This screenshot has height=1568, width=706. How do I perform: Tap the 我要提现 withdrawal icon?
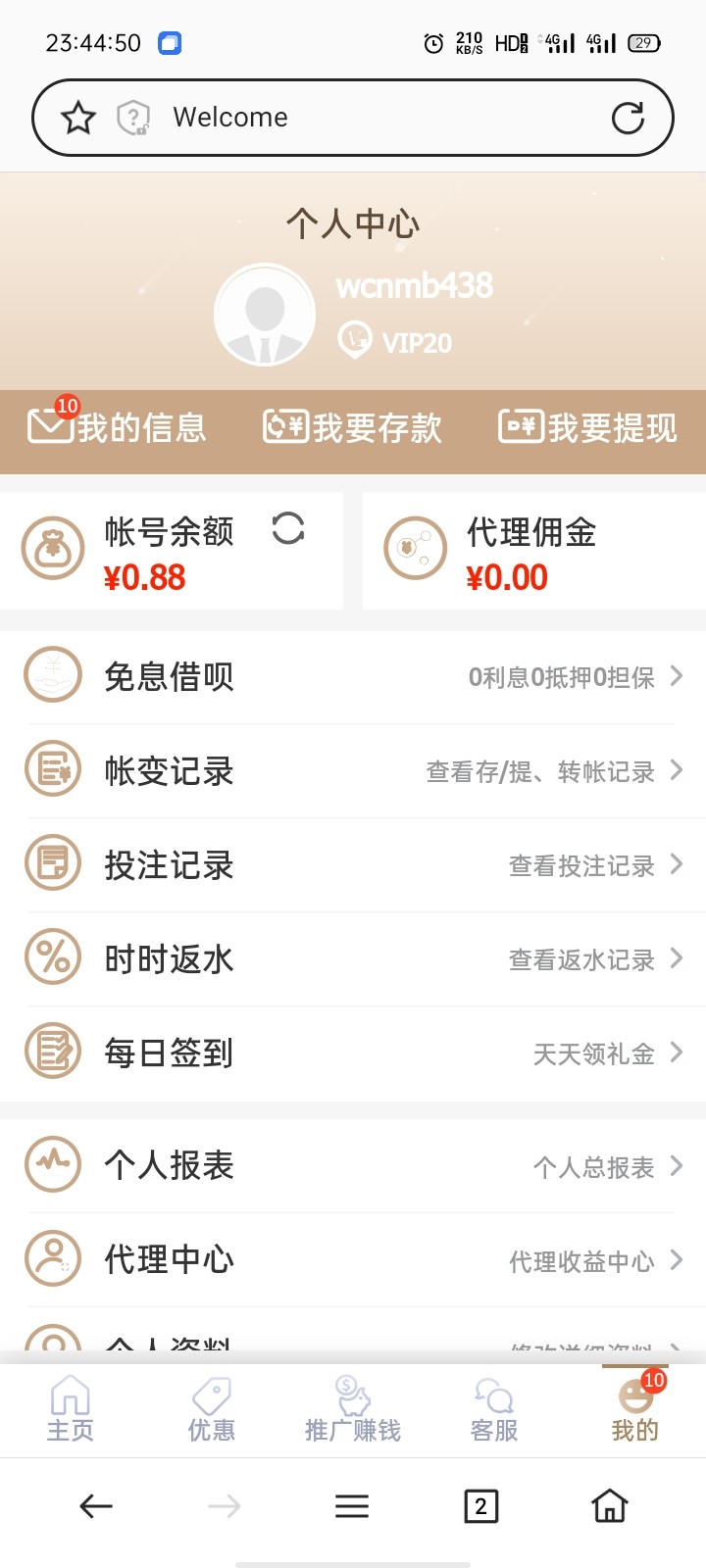[520, 427]
